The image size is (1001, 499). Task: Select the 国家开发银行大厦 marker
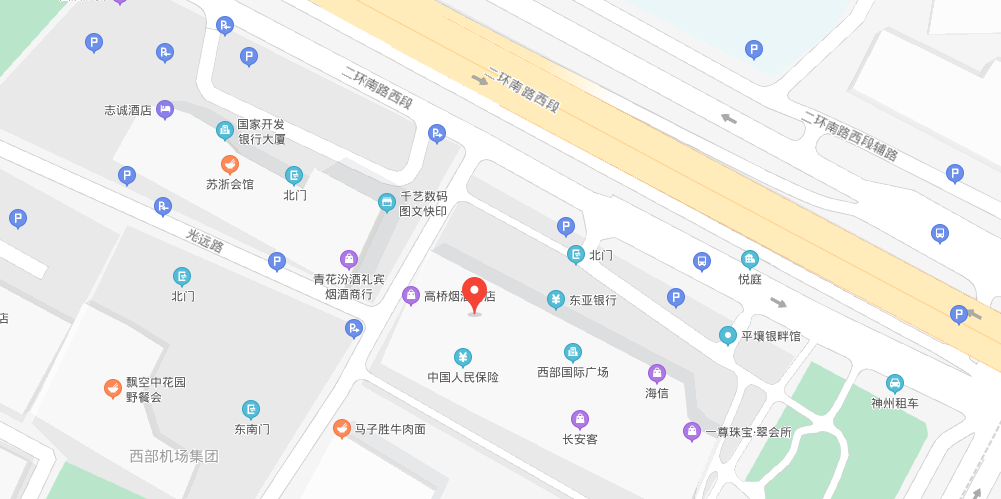pyautogui.click(x=225, y=130)
